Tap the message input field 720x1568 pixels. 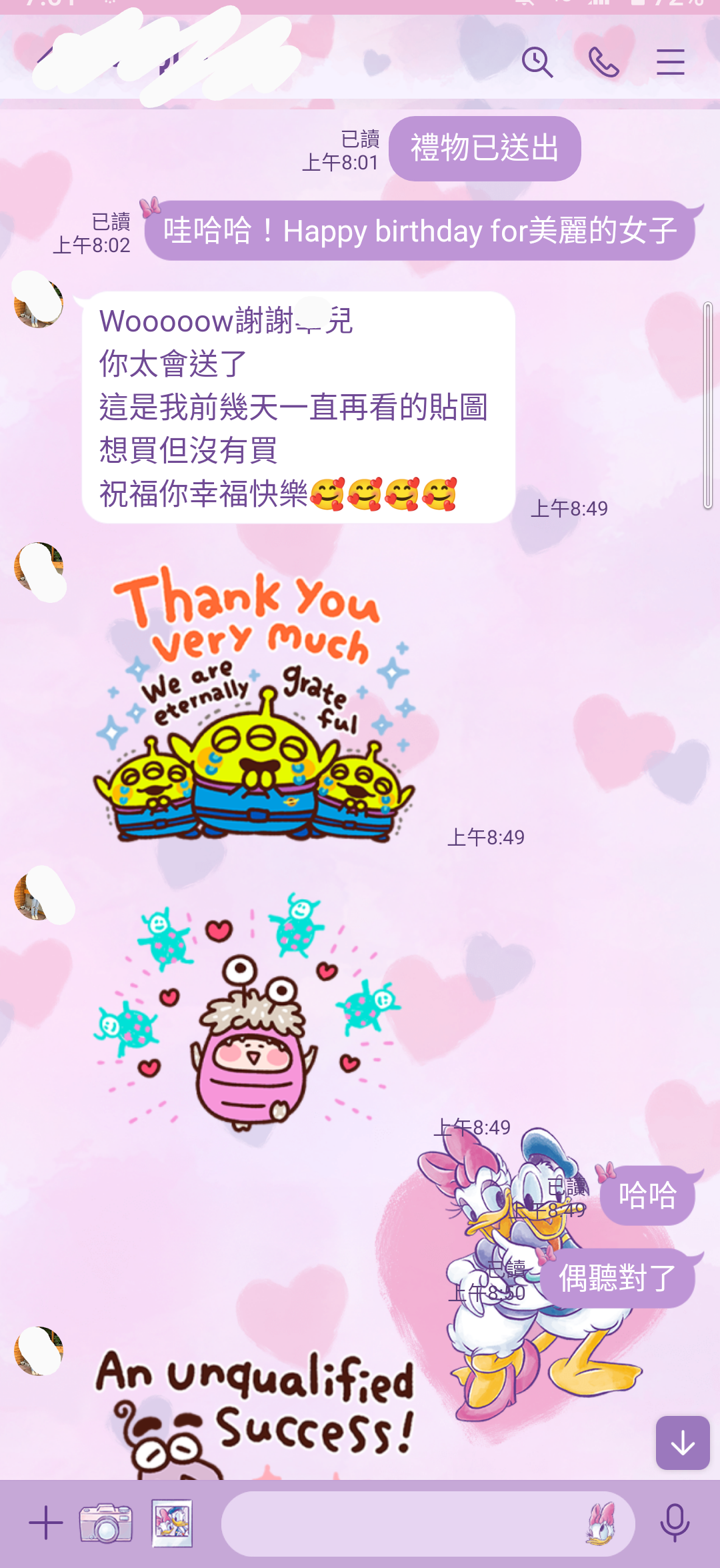click(x=400, y=1523)
